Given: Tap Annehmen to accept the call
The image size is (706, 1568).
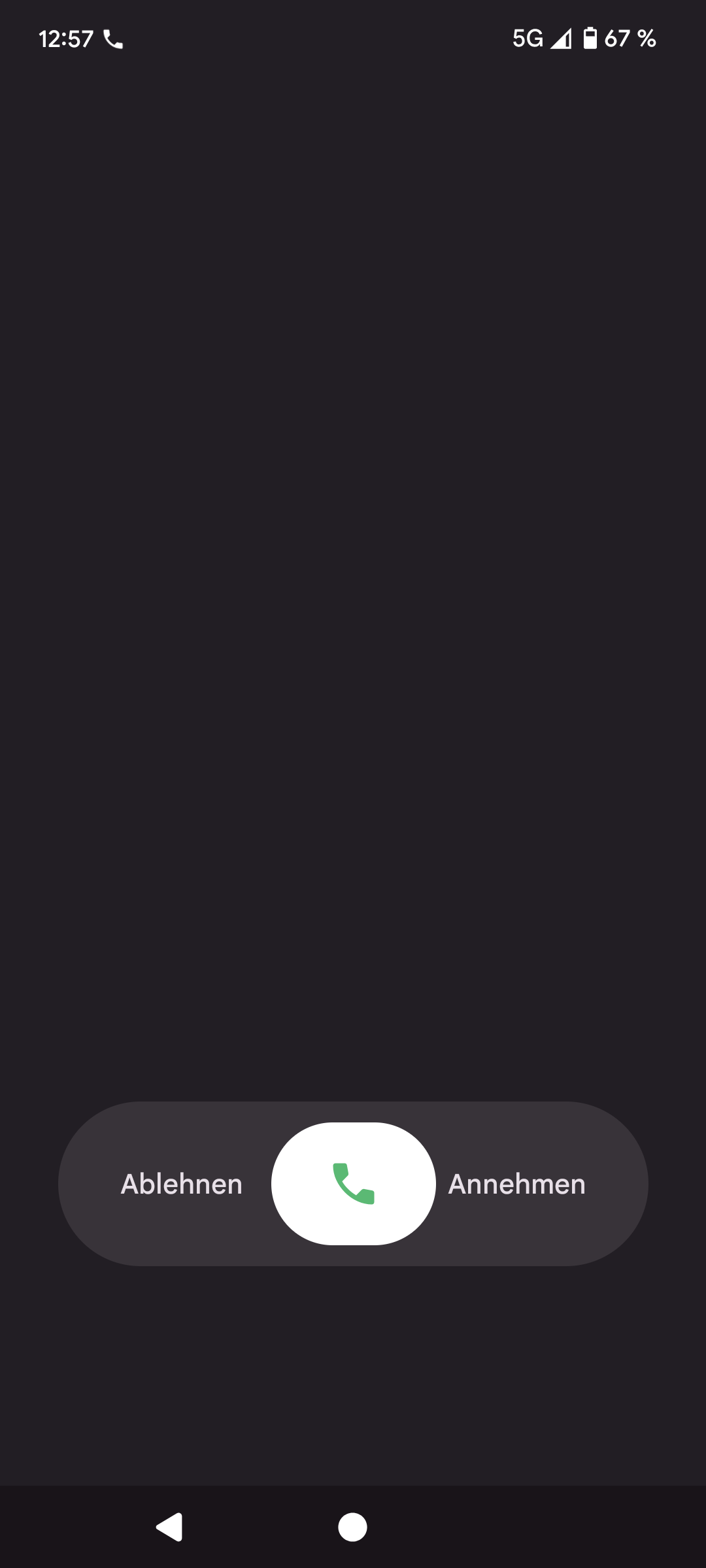Looking at the screenshot, I should pyautogui.click(x=516, y=1184).
